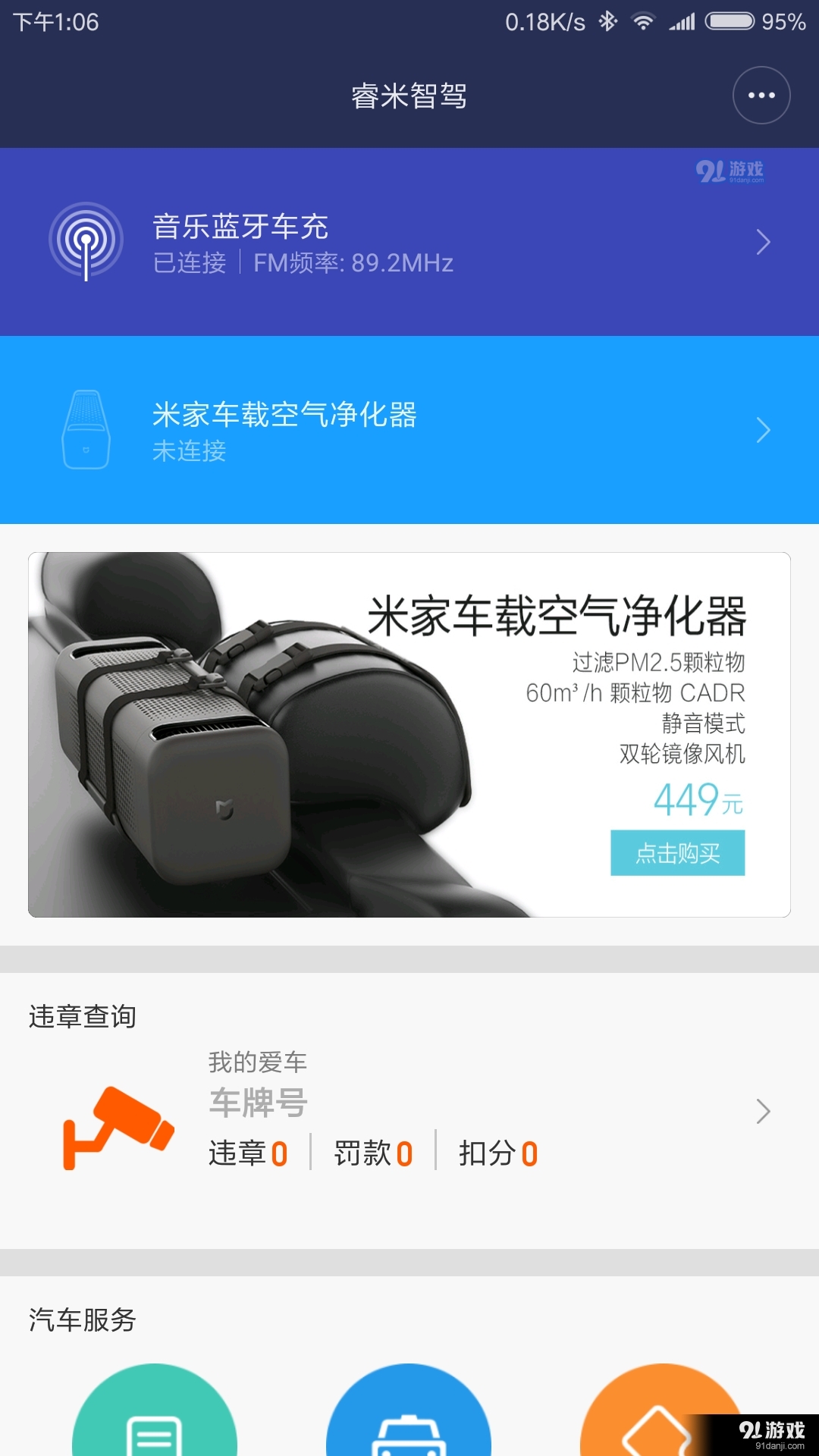Image resolution: width=819 pixels, height=1456 pixels.
Task: Expand the air purifier card chevron
Action: click(764, 429)
